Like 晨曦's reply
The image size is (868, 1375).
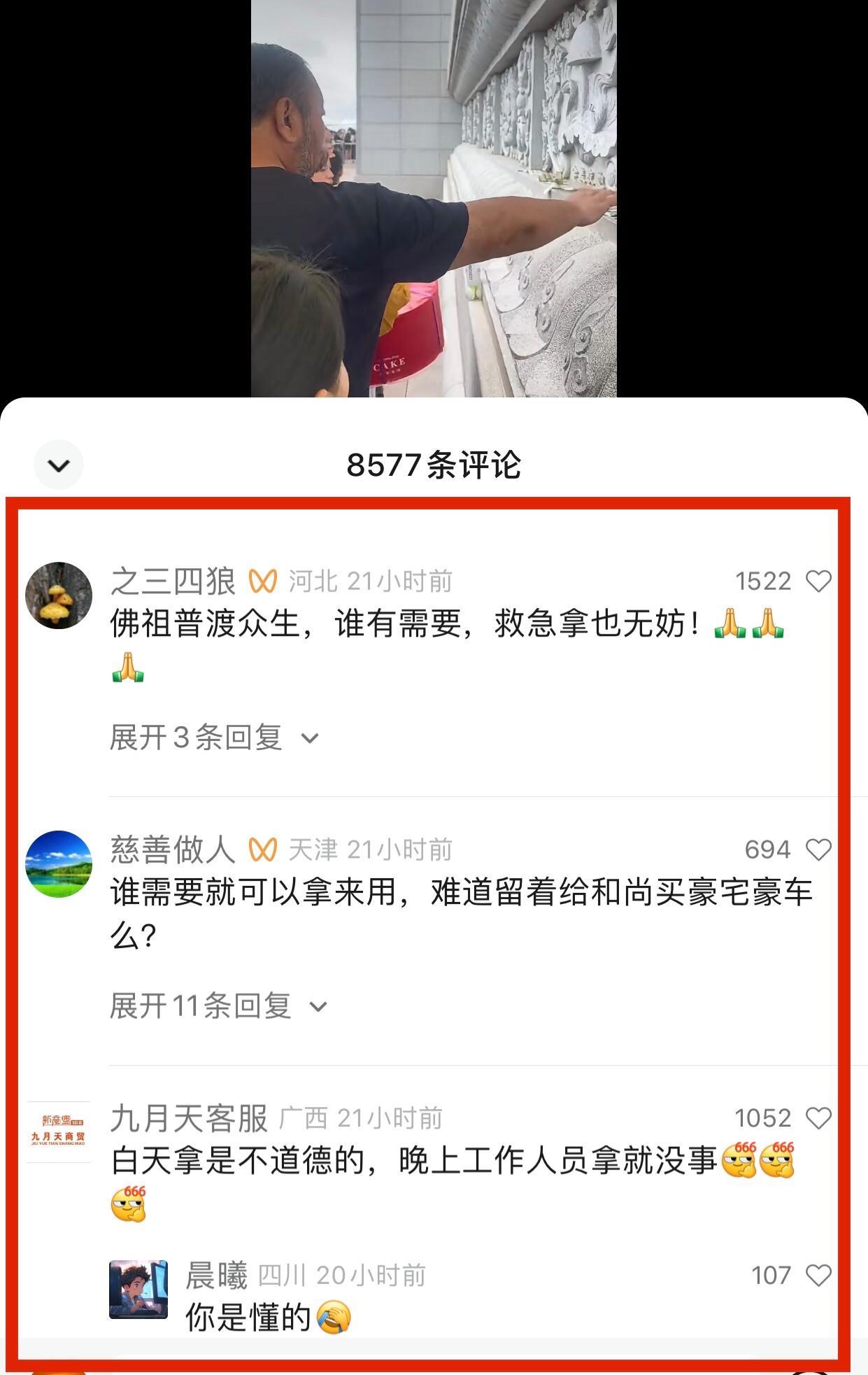click(x=818, y=1276)
